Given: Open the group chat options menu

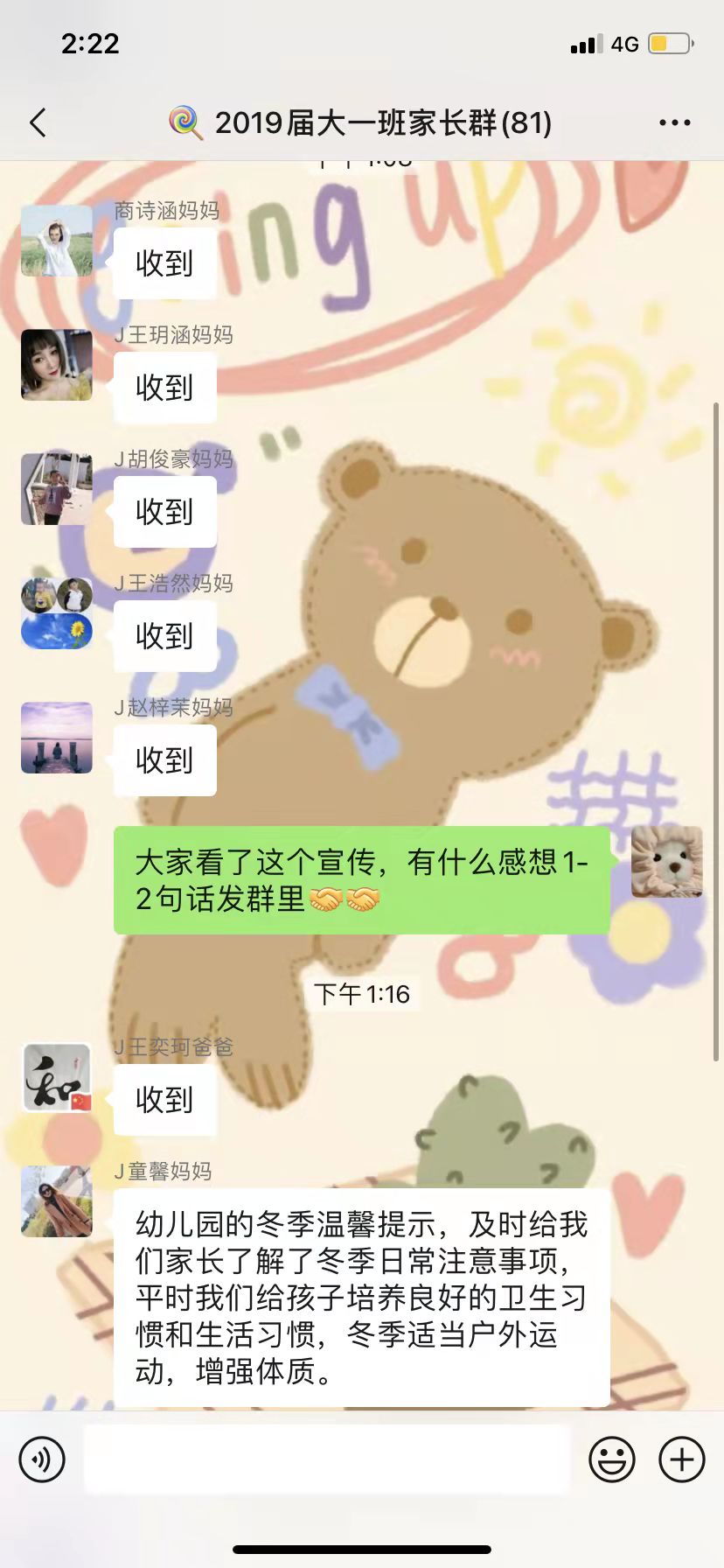Looking at the screenshot, I should tap(674, 122).
